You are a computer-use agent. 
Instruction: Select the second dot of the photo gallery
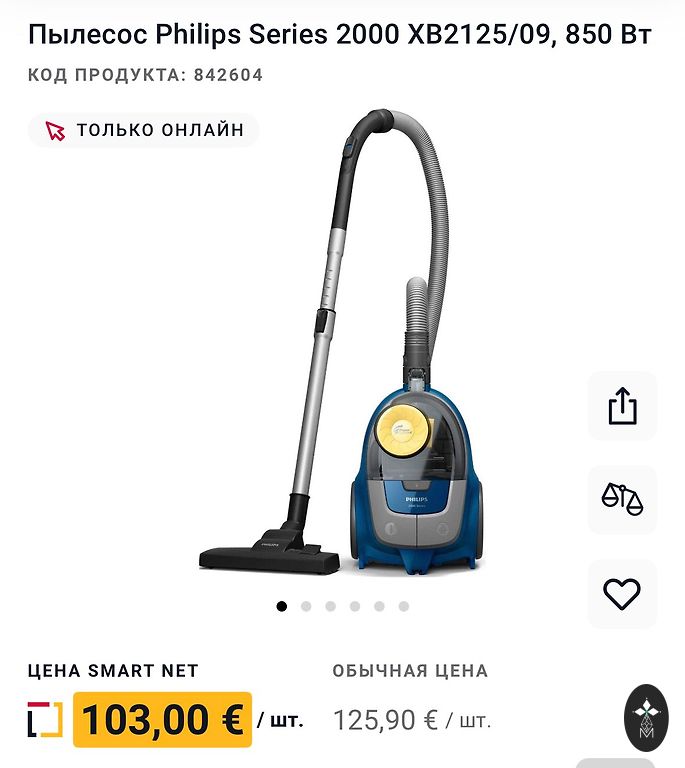[x=306, y=606]
